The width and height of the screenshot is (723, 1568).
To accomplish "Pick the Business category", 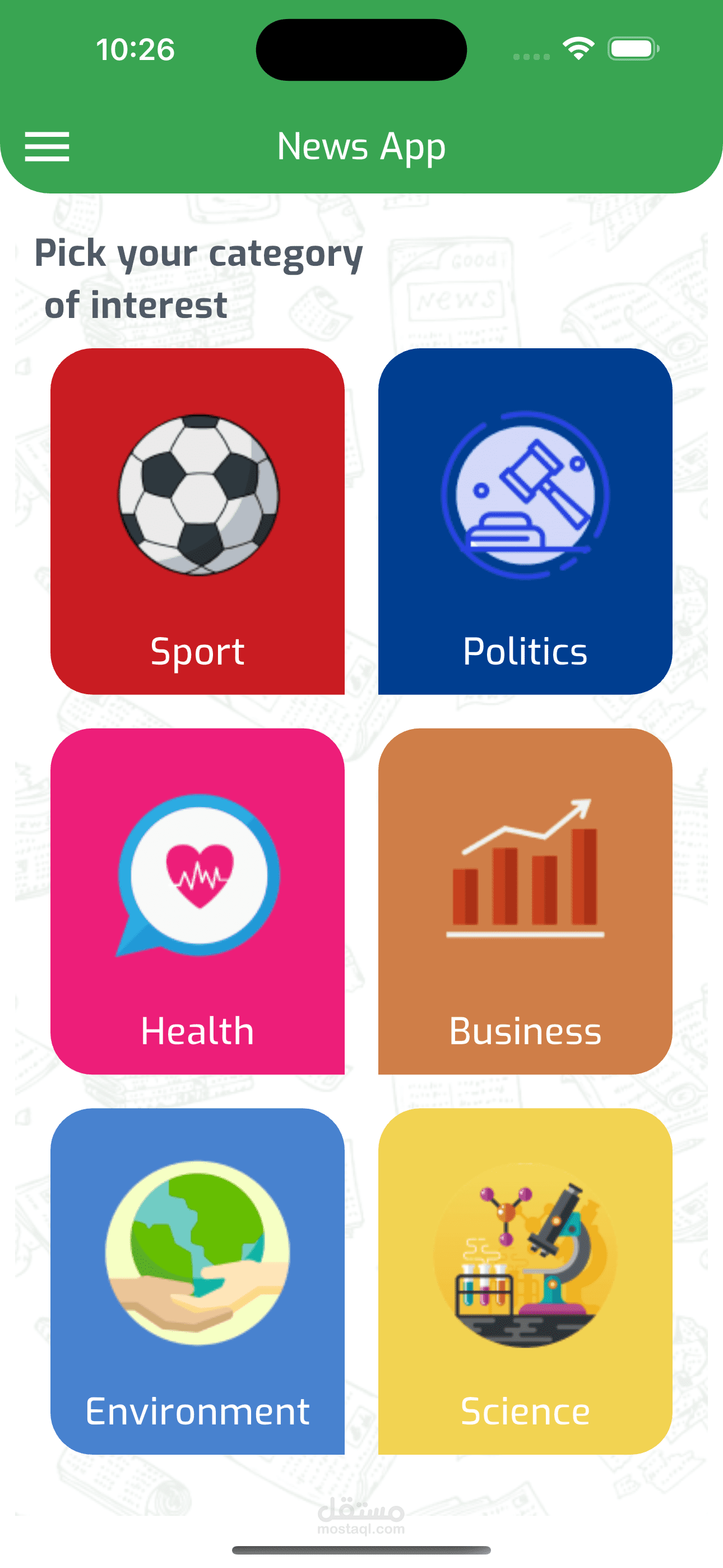I will click(525, 901).
